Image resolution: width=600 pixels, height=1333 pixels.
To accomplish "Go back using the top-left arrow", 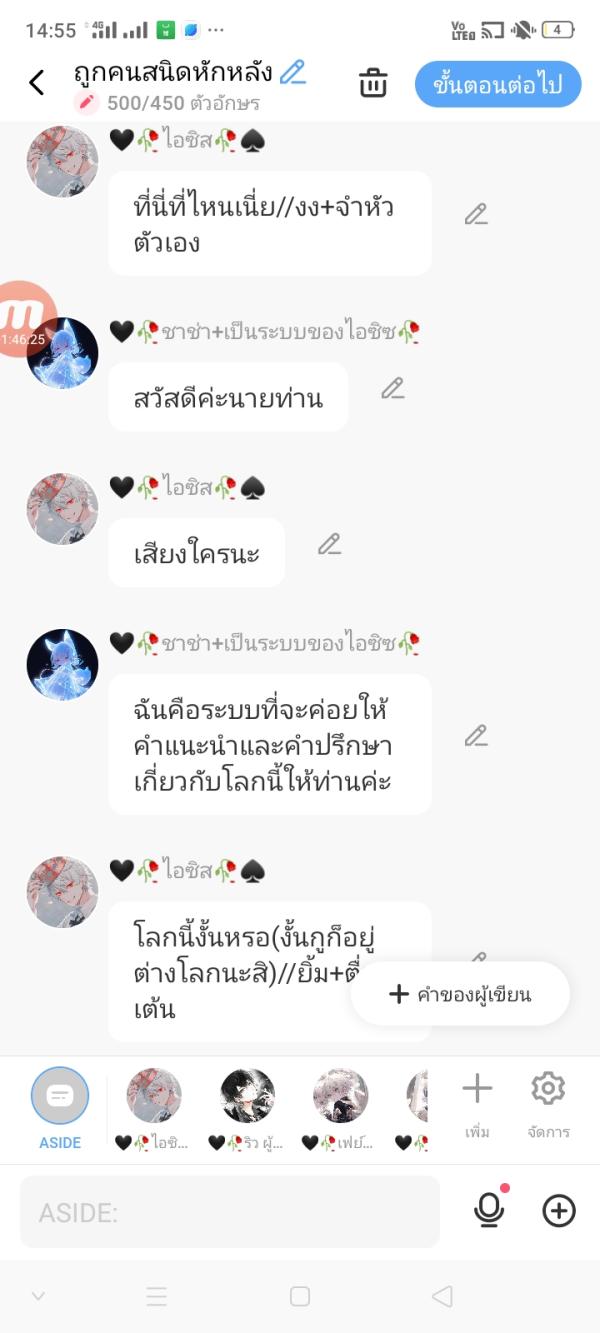I will pyautogui.click(x=37, y=83).
